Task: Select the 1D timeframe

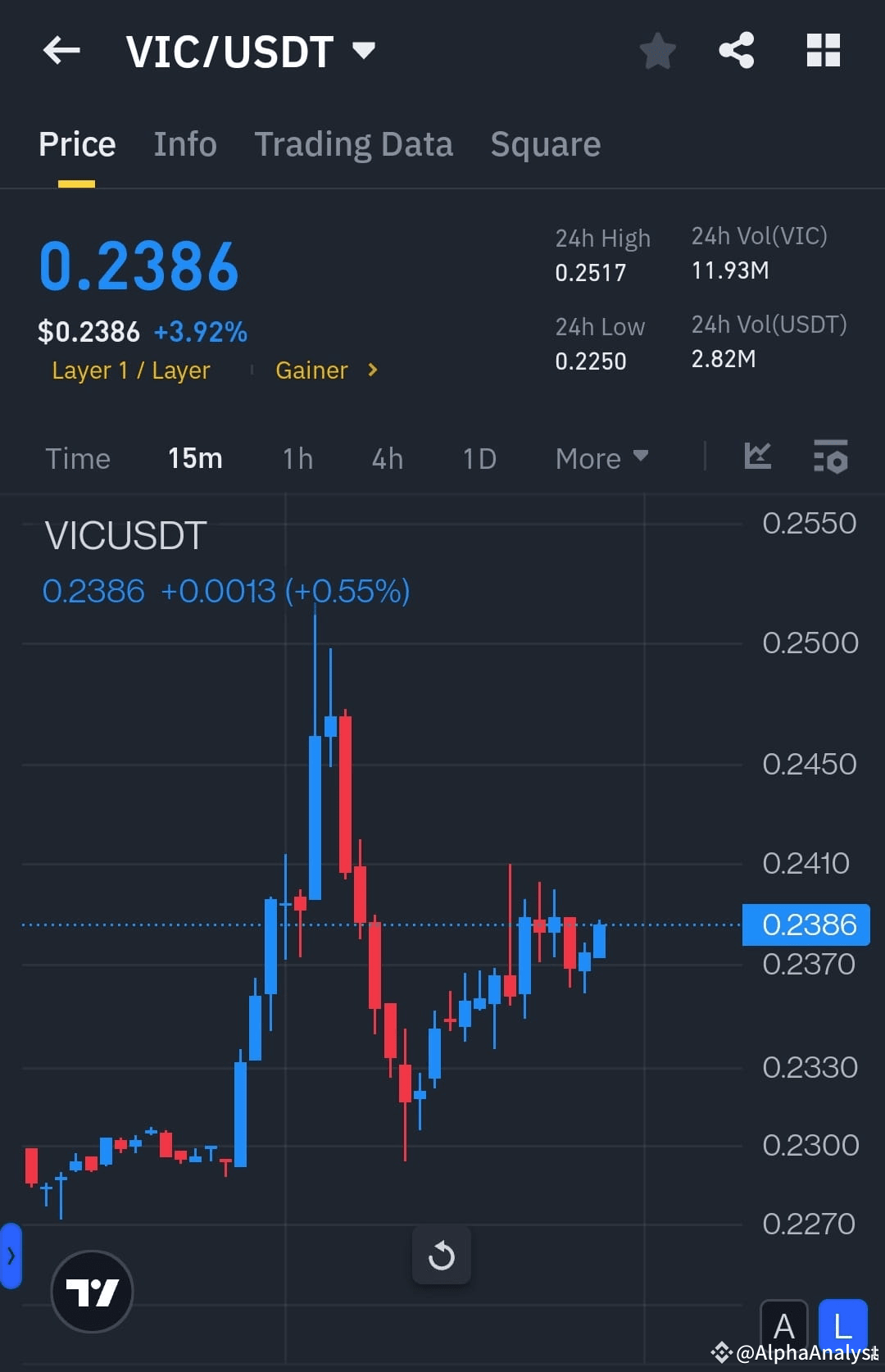Action: tap(479, 458)
